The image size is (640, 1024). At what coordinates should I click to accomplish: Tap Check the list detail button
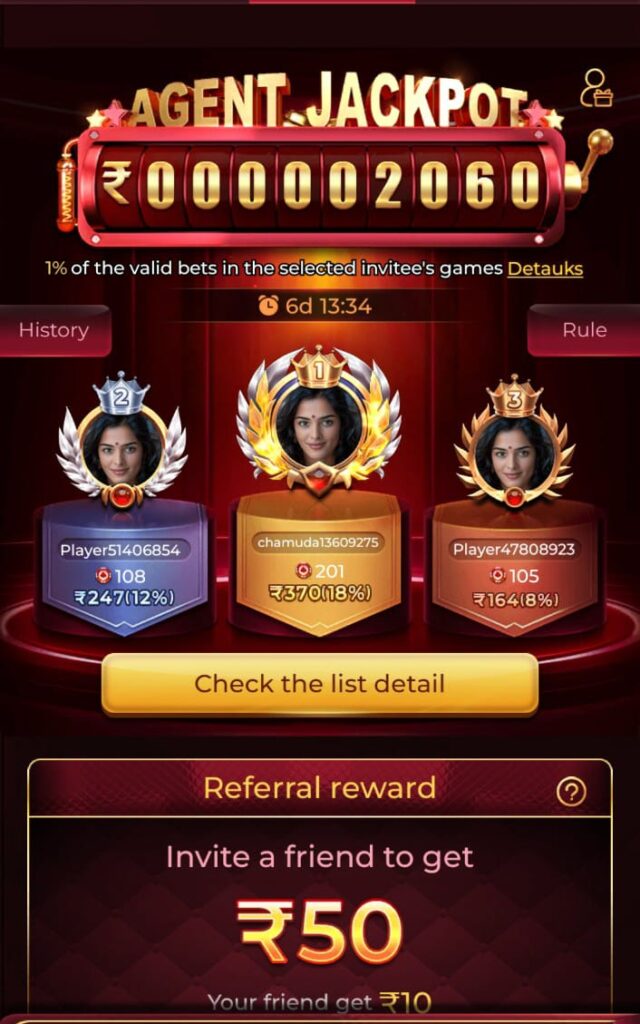[320, 684]
